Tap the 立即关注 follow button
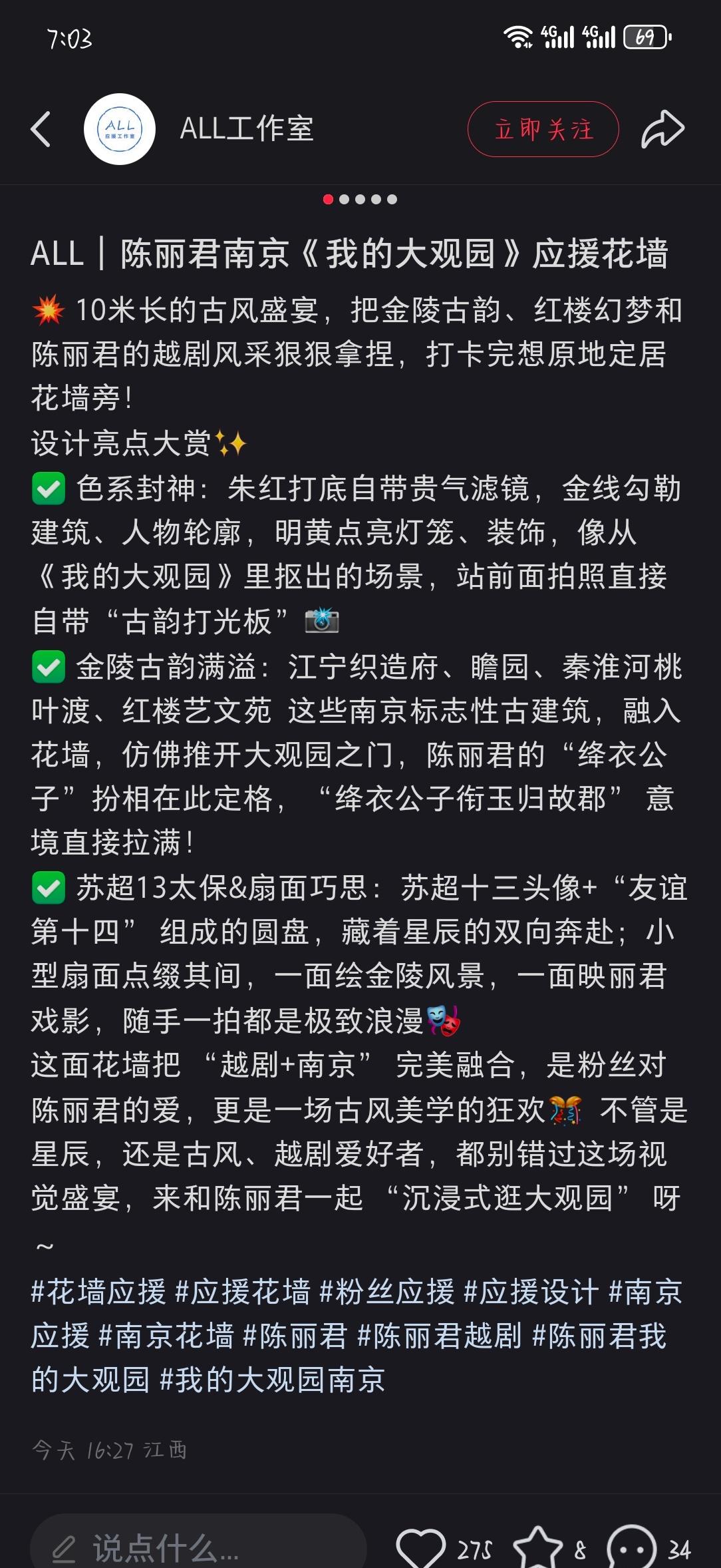The height and width of the screenshot is (1568, 721). pos(543,129)
